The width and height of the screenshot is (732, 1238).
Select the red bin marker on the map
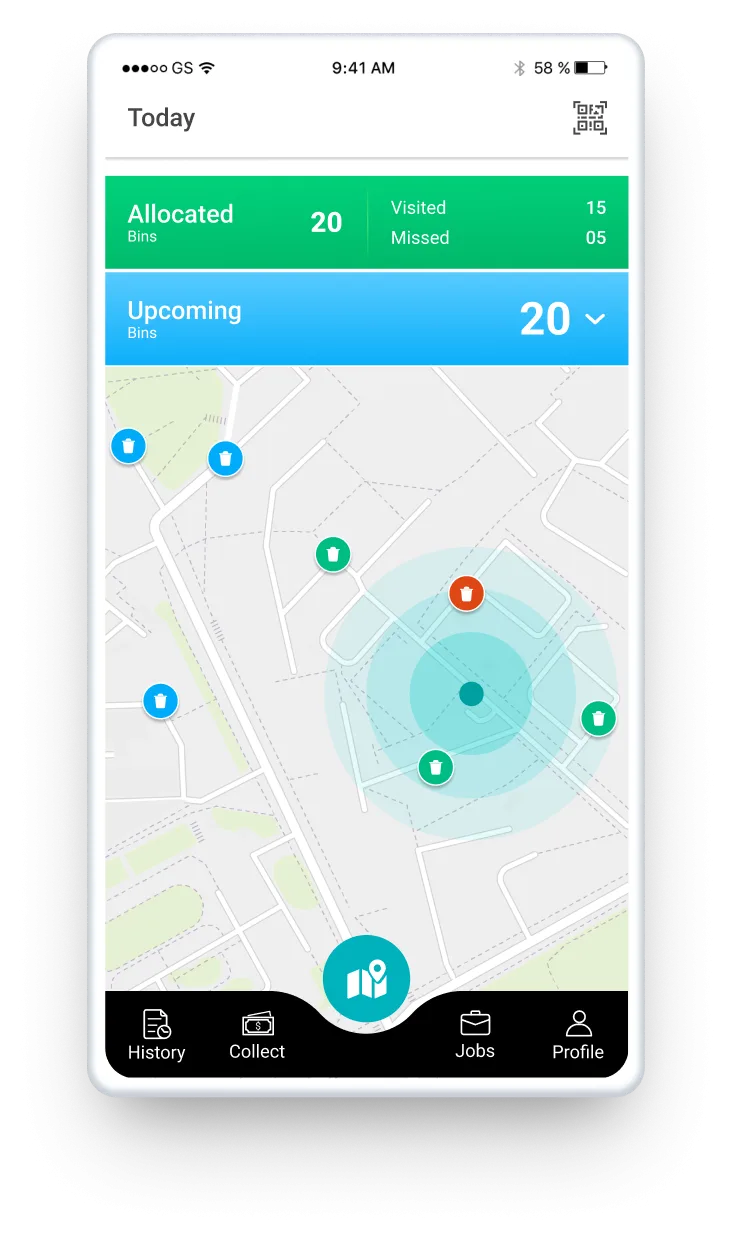(466, 594)
